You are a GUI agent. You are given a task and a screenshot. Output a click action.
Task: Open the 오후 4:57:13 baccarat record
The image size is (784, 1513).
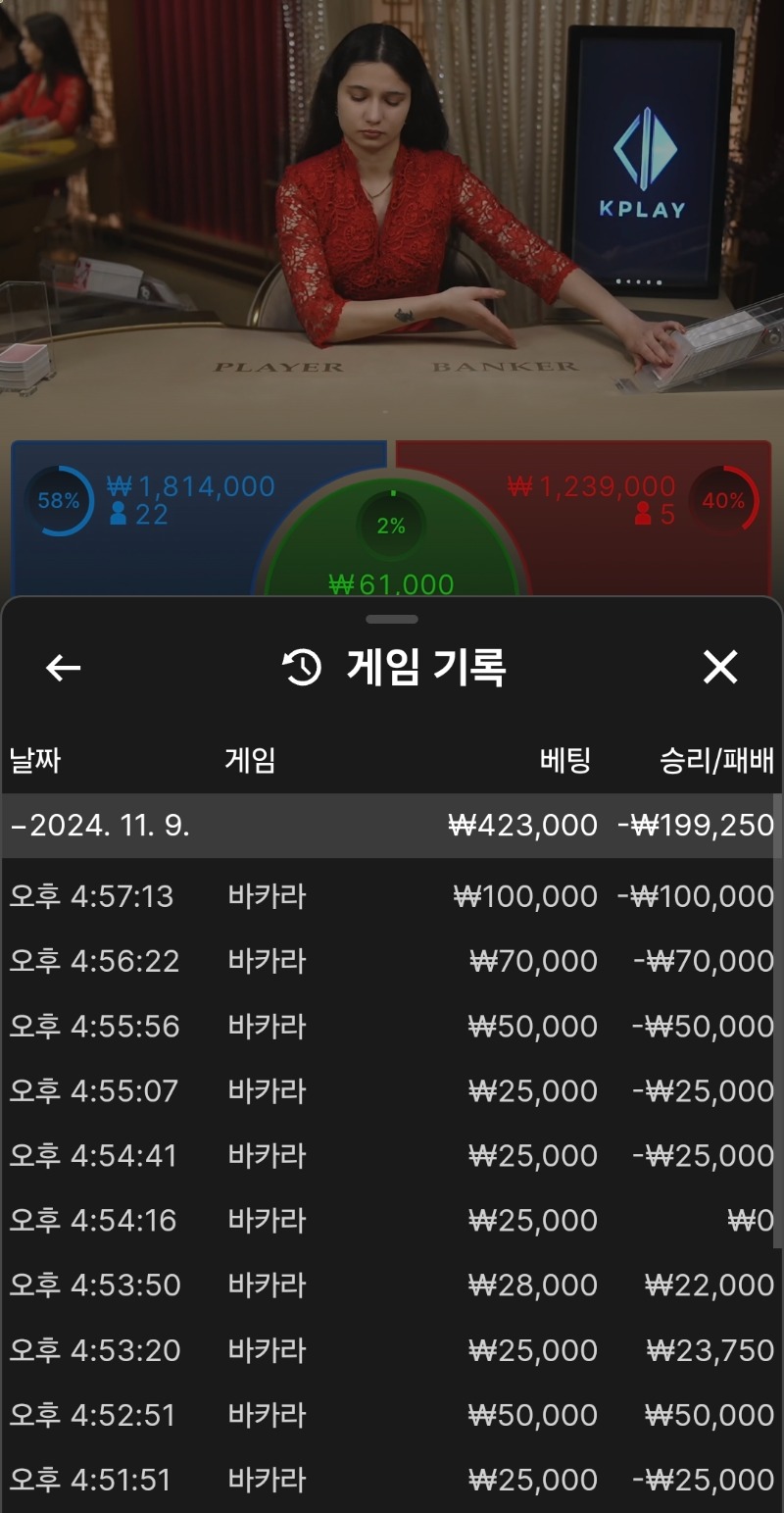click(390, 896)
